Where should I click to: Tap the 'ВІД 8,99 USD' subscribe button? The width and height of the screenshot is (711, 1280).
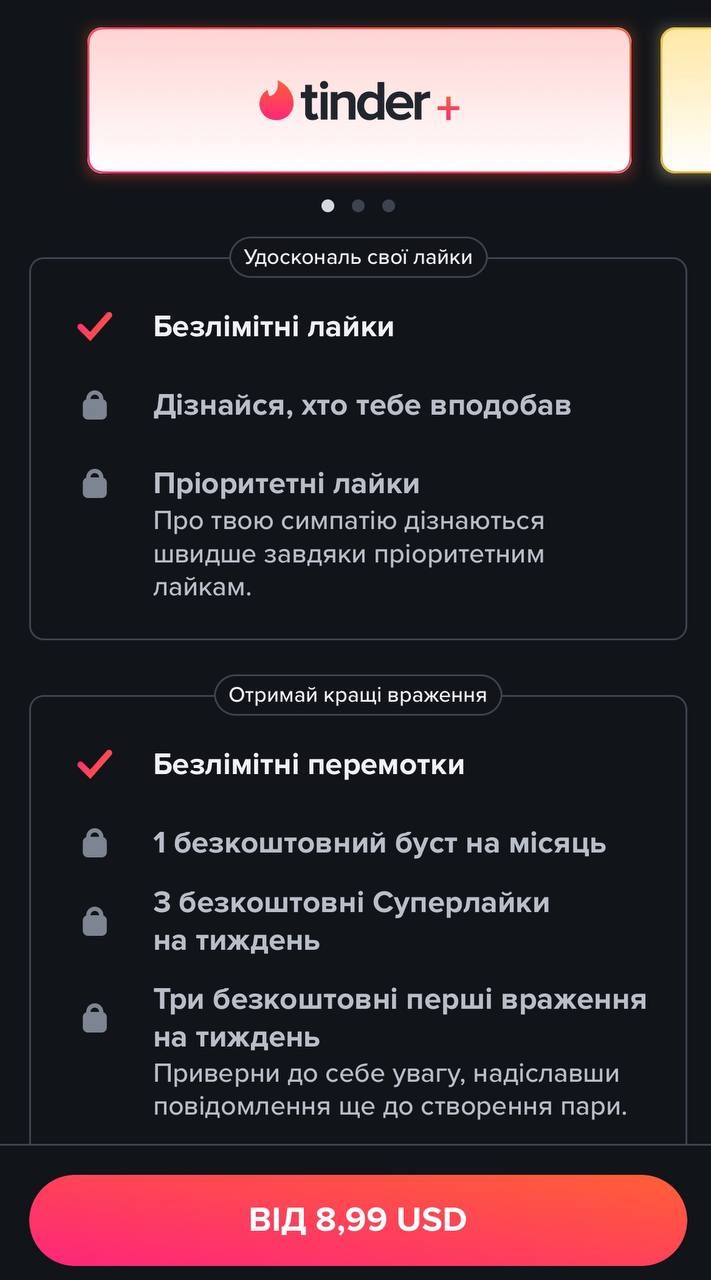point(357,1220)
